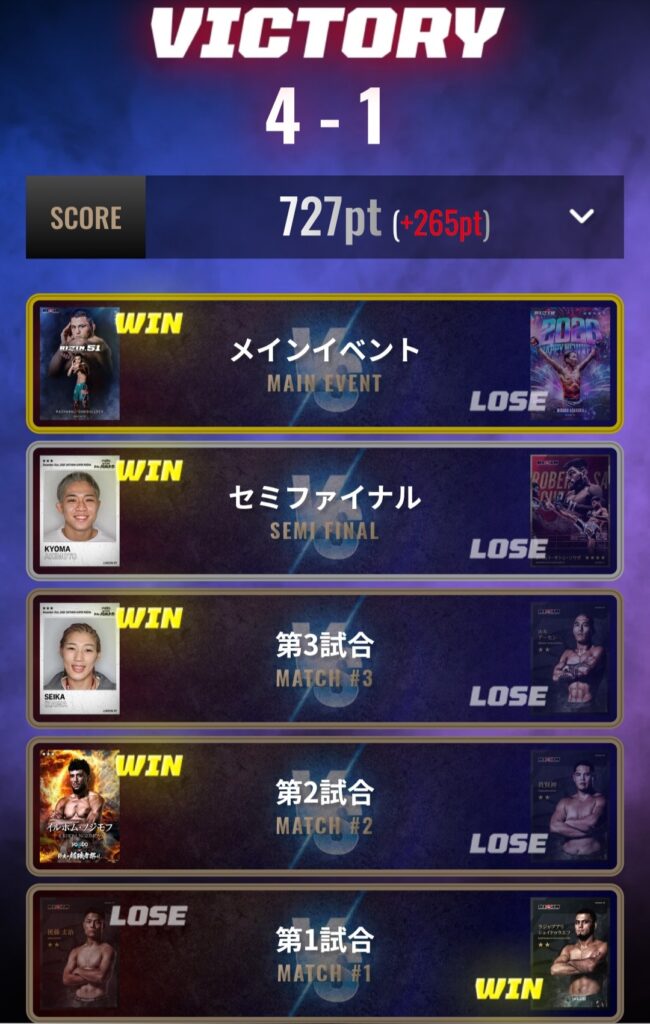This screenshot has width=650, height=1024.
Task: View the 第3試合 match #3 result
Action: [x=325, y=657]
